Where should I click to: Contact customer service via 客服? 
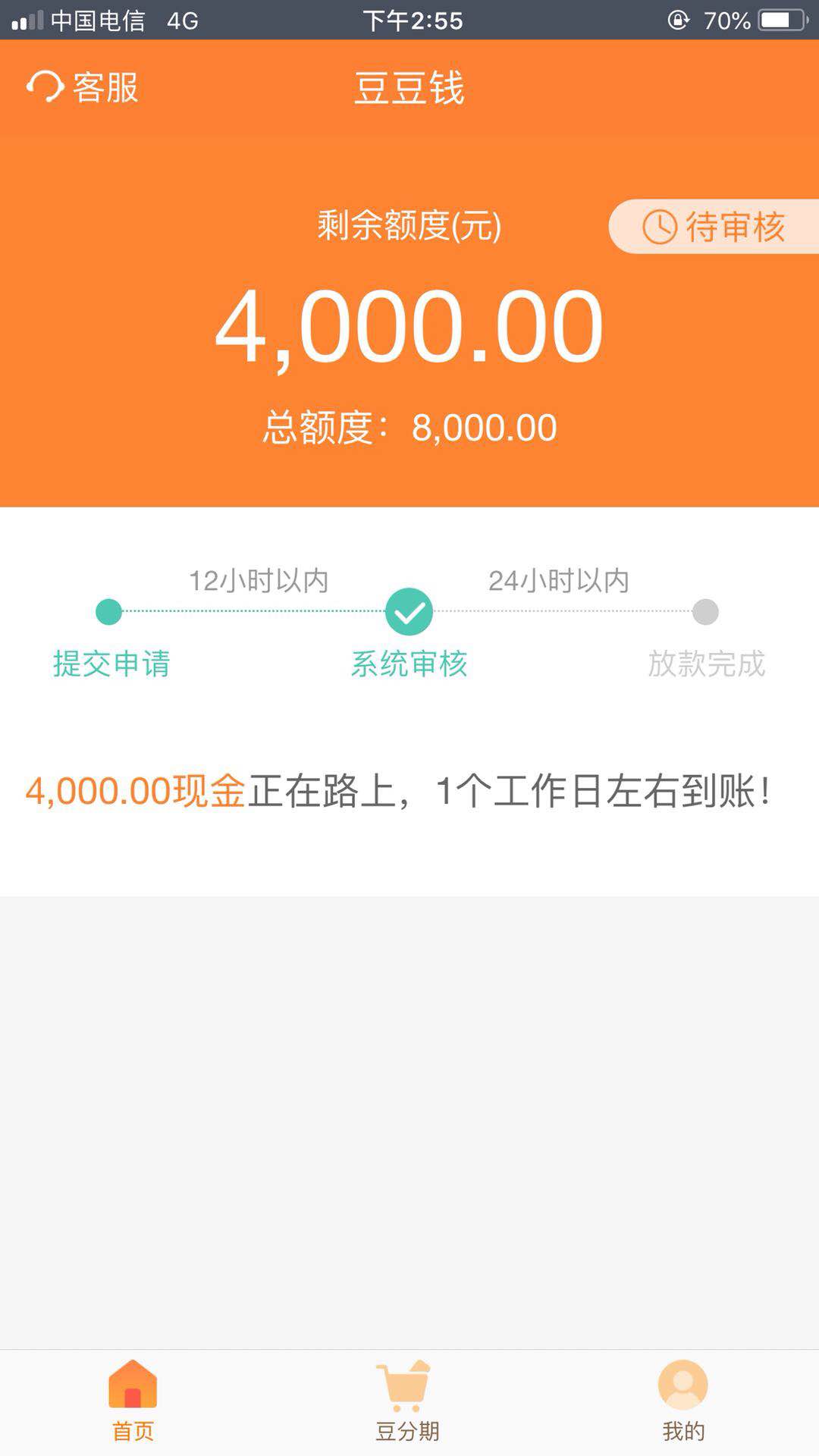pyautogui.click(x=83, y=87)
